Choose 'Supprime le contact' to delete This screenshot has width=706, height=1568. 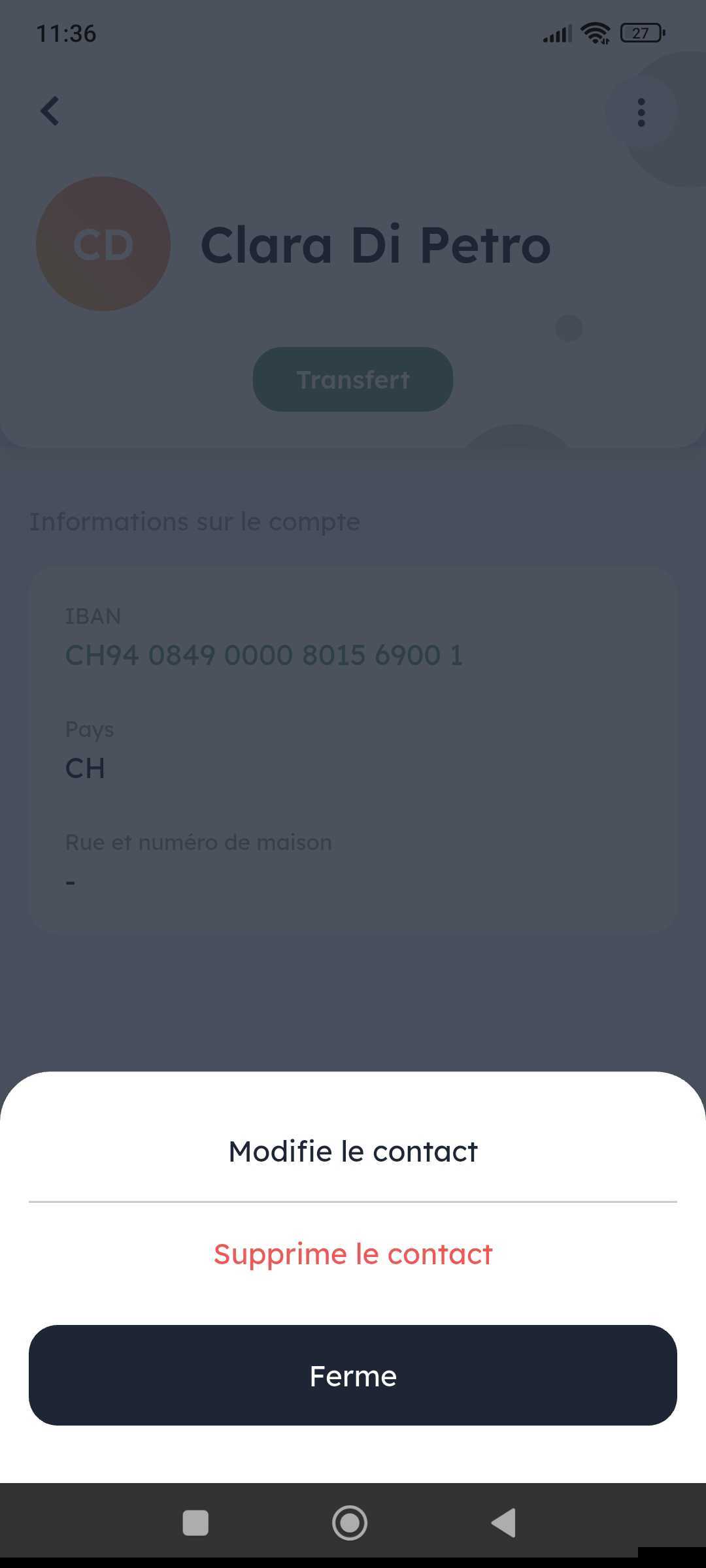(353, 1254)
